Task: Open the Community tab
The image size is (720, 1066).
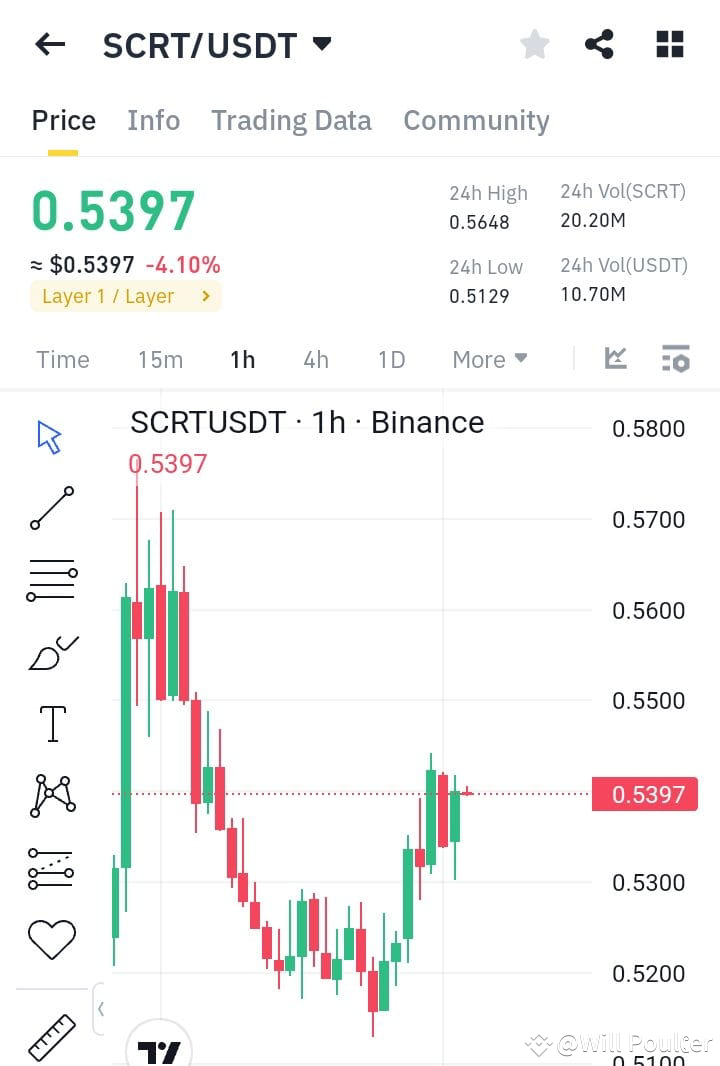Action: coord(476,120)
